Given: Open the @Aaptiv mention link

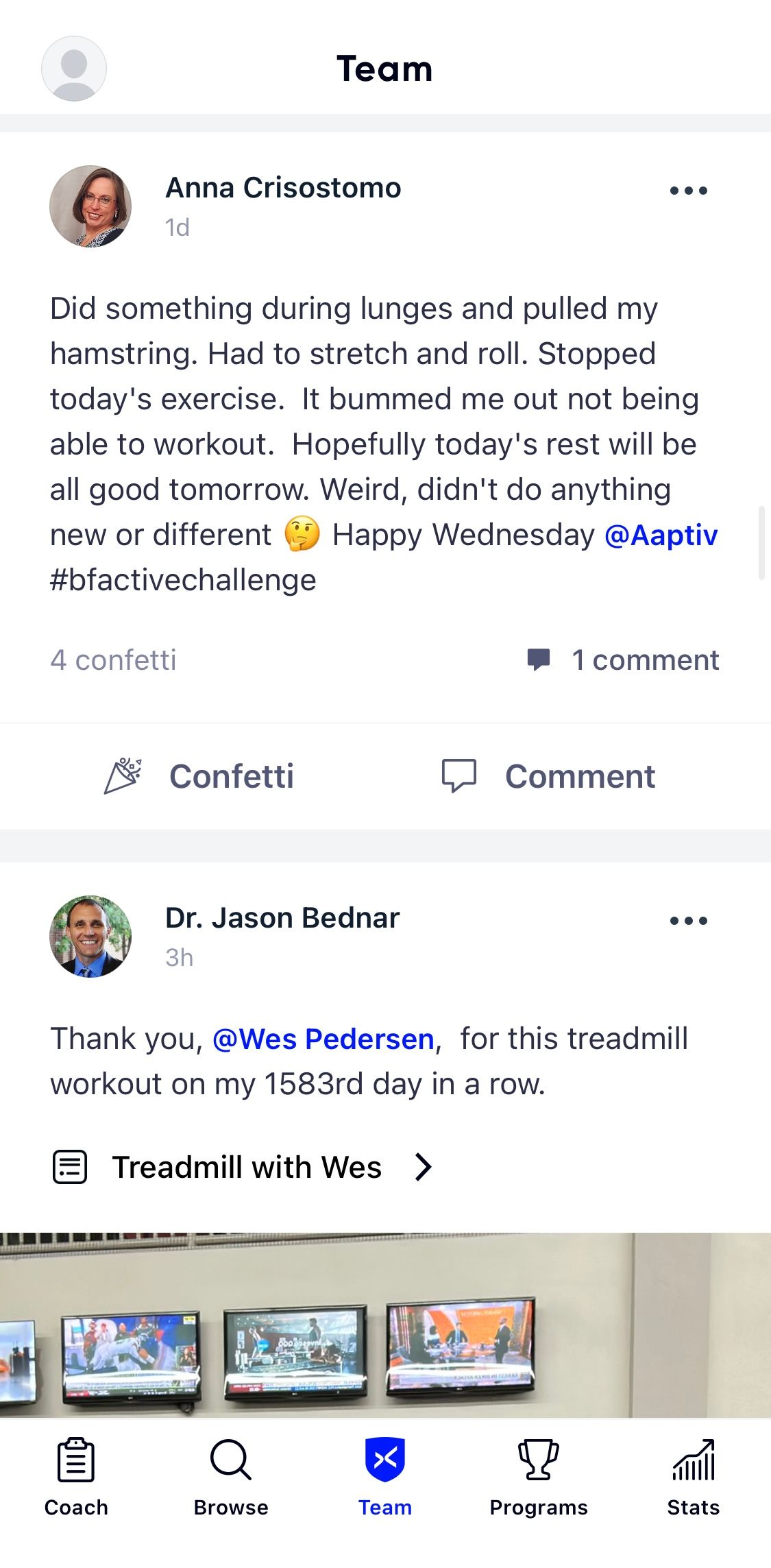Looking at the screenshot, I should tap(661, 535).
